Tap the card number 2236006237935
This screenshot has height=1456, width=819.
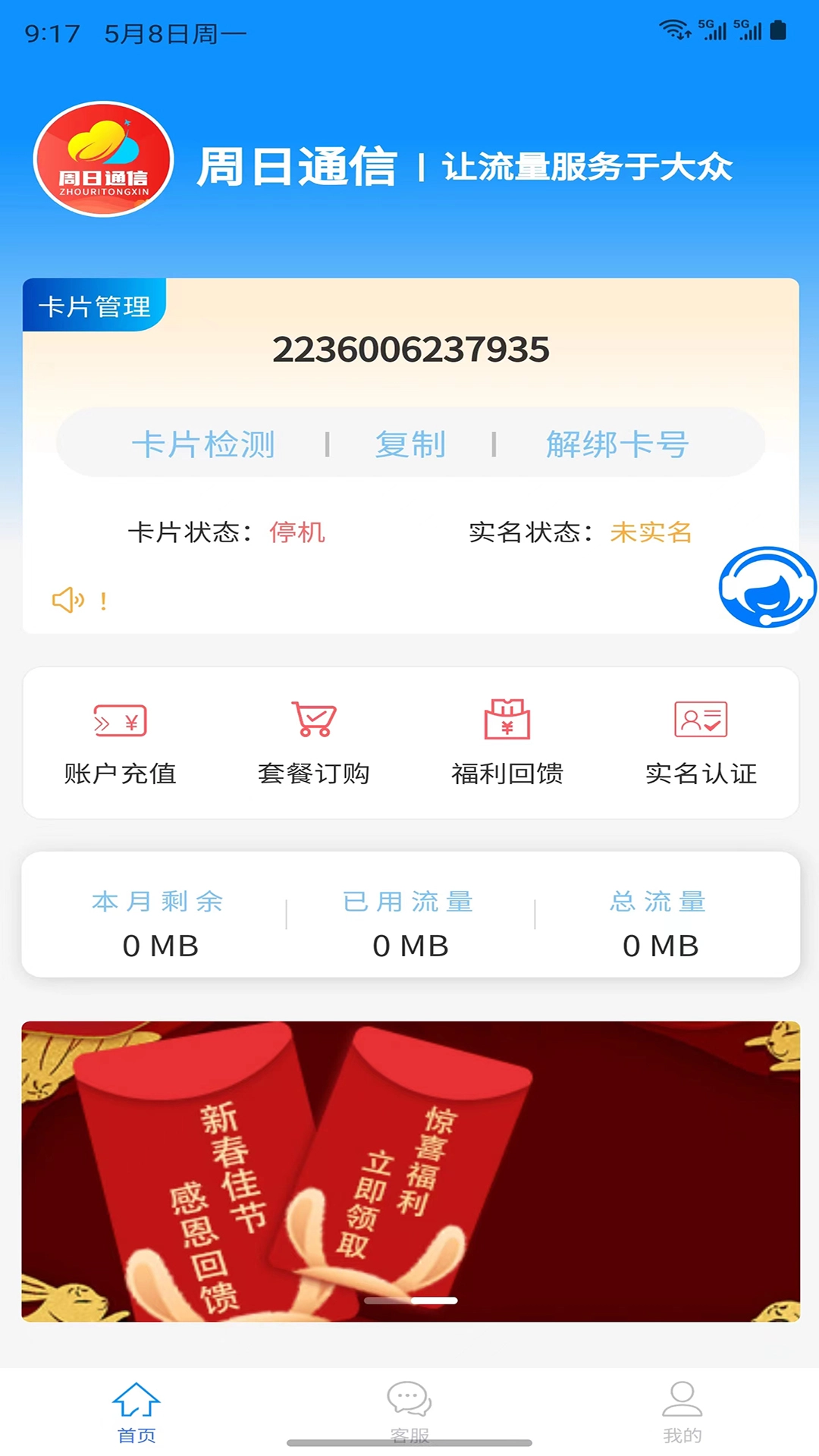(412, 349)
